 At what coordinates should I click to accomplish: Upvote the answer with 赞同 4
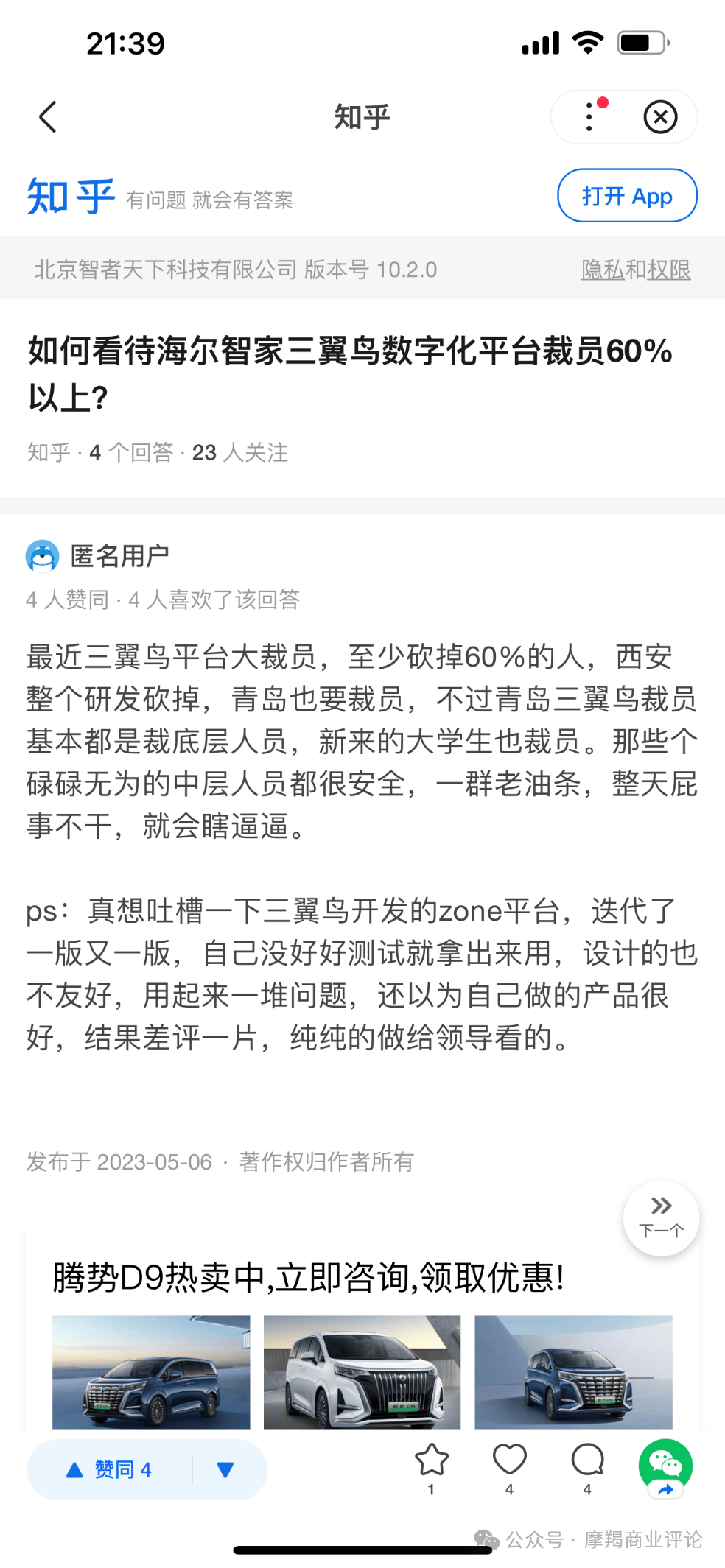[110, 1469]
